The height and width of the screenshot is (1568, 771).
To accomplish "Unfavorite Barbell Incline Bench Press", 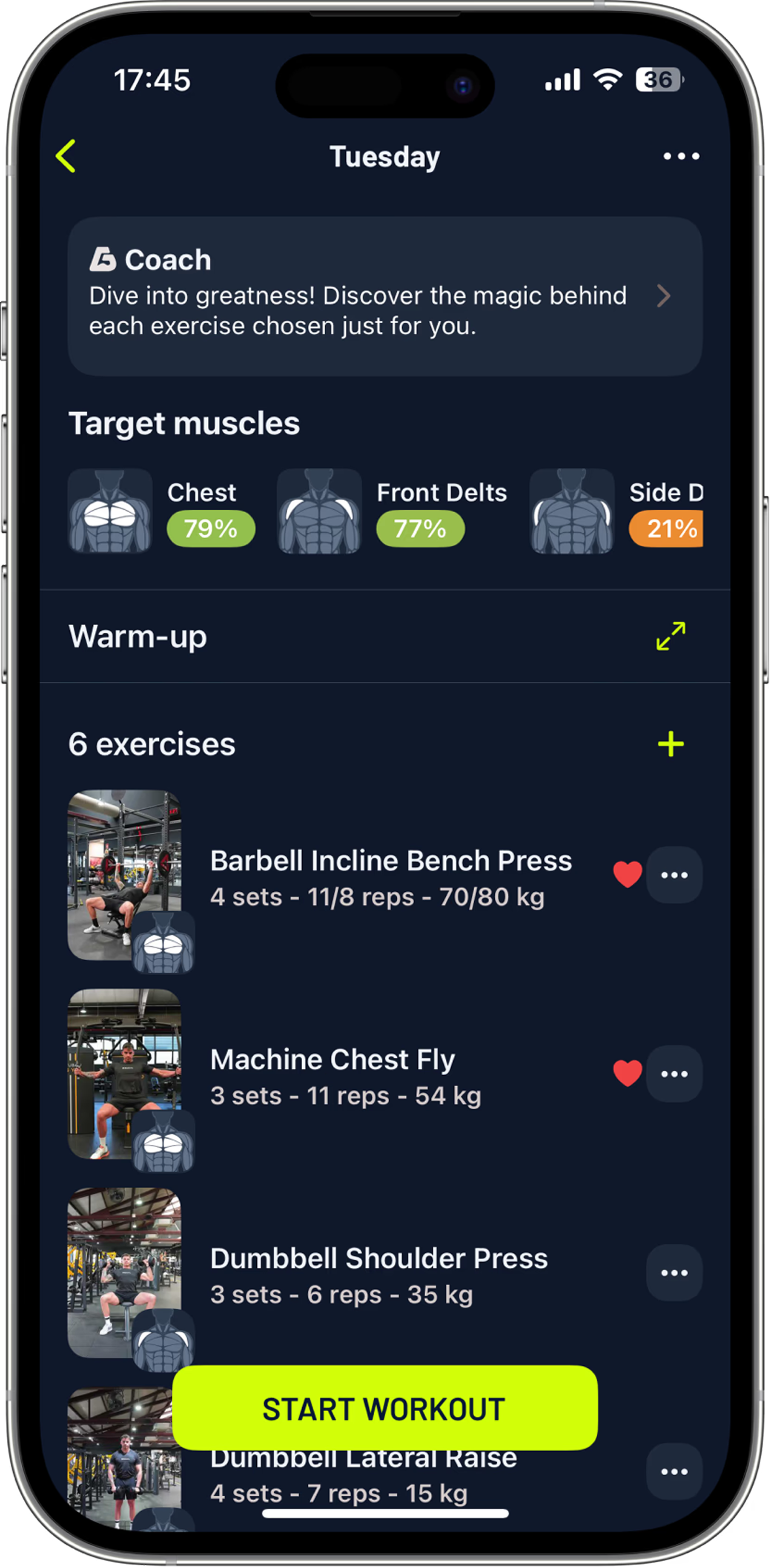I will (627, 875).
